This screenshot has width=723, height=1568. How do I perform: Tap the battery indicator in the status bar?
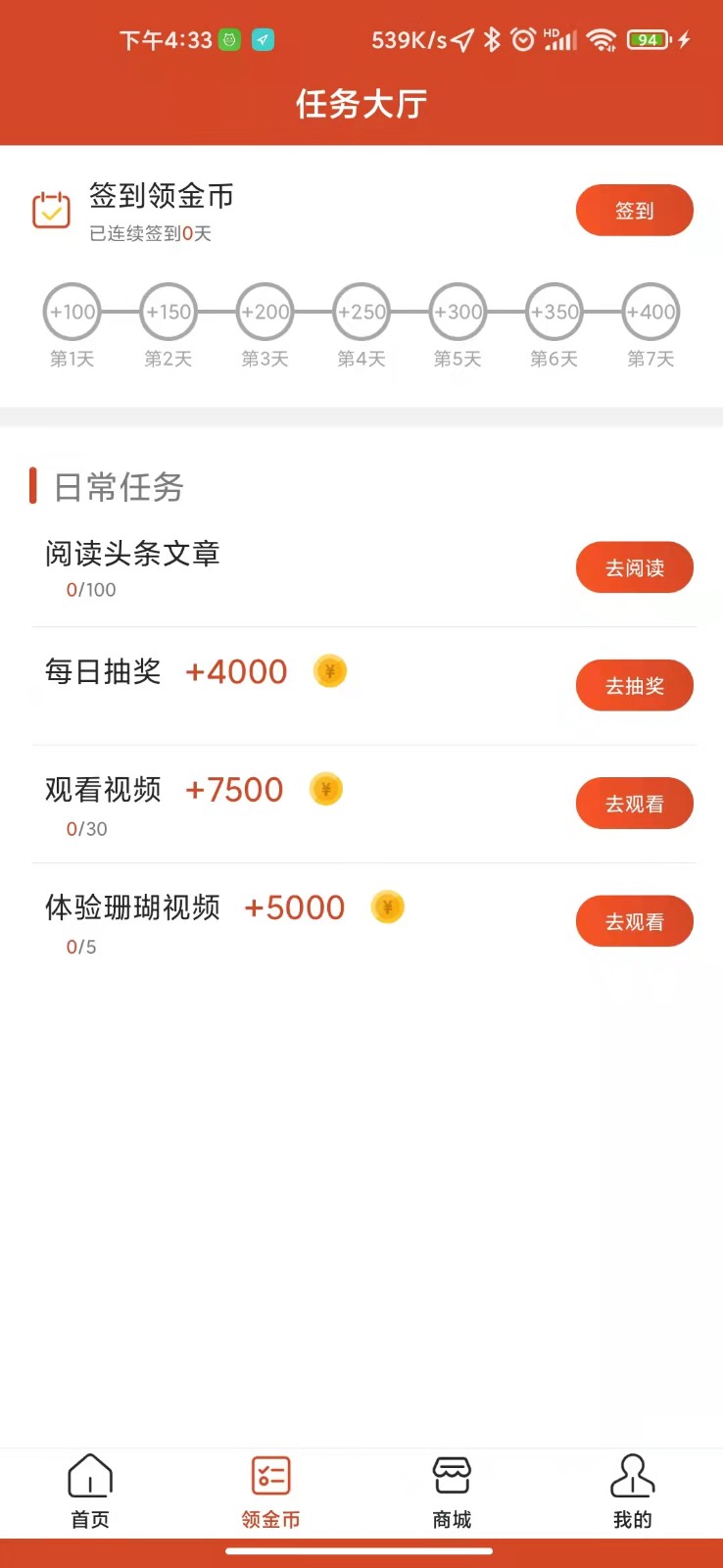coord(647,39)
